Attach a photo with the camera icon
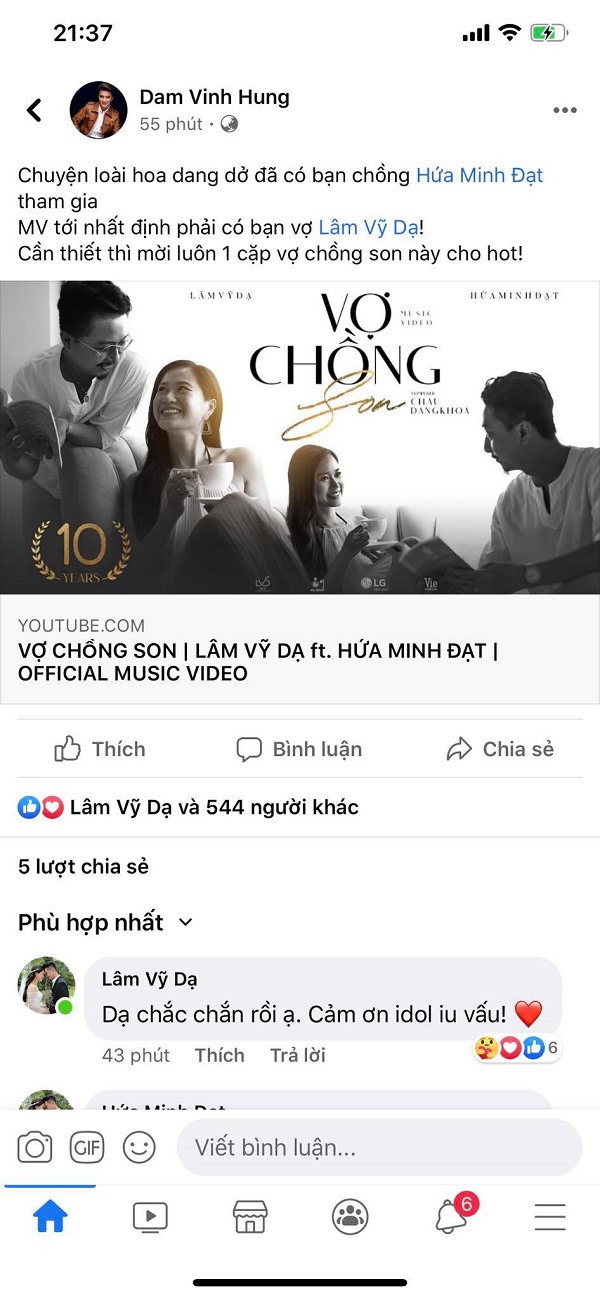The height and width of the screenshot is (1298, 600). [35, 1147]
